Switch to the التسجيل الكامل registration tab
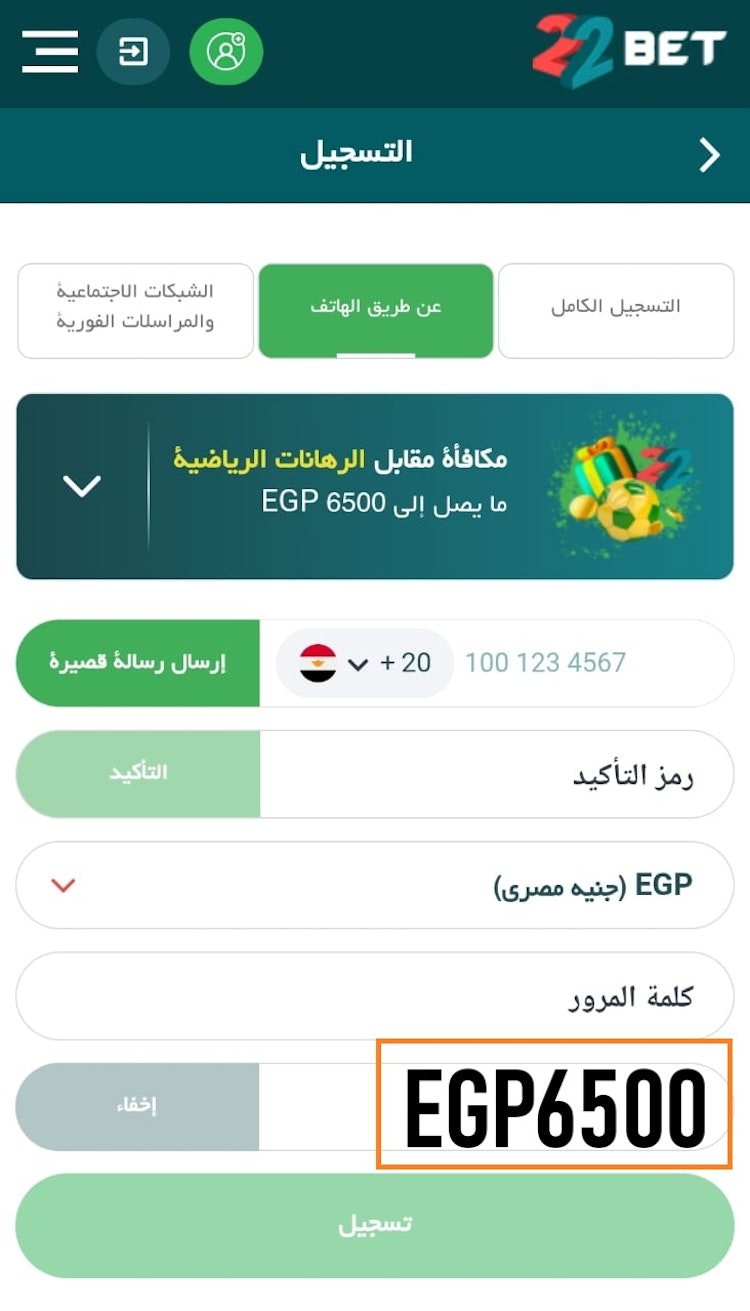 coord(616,310)
